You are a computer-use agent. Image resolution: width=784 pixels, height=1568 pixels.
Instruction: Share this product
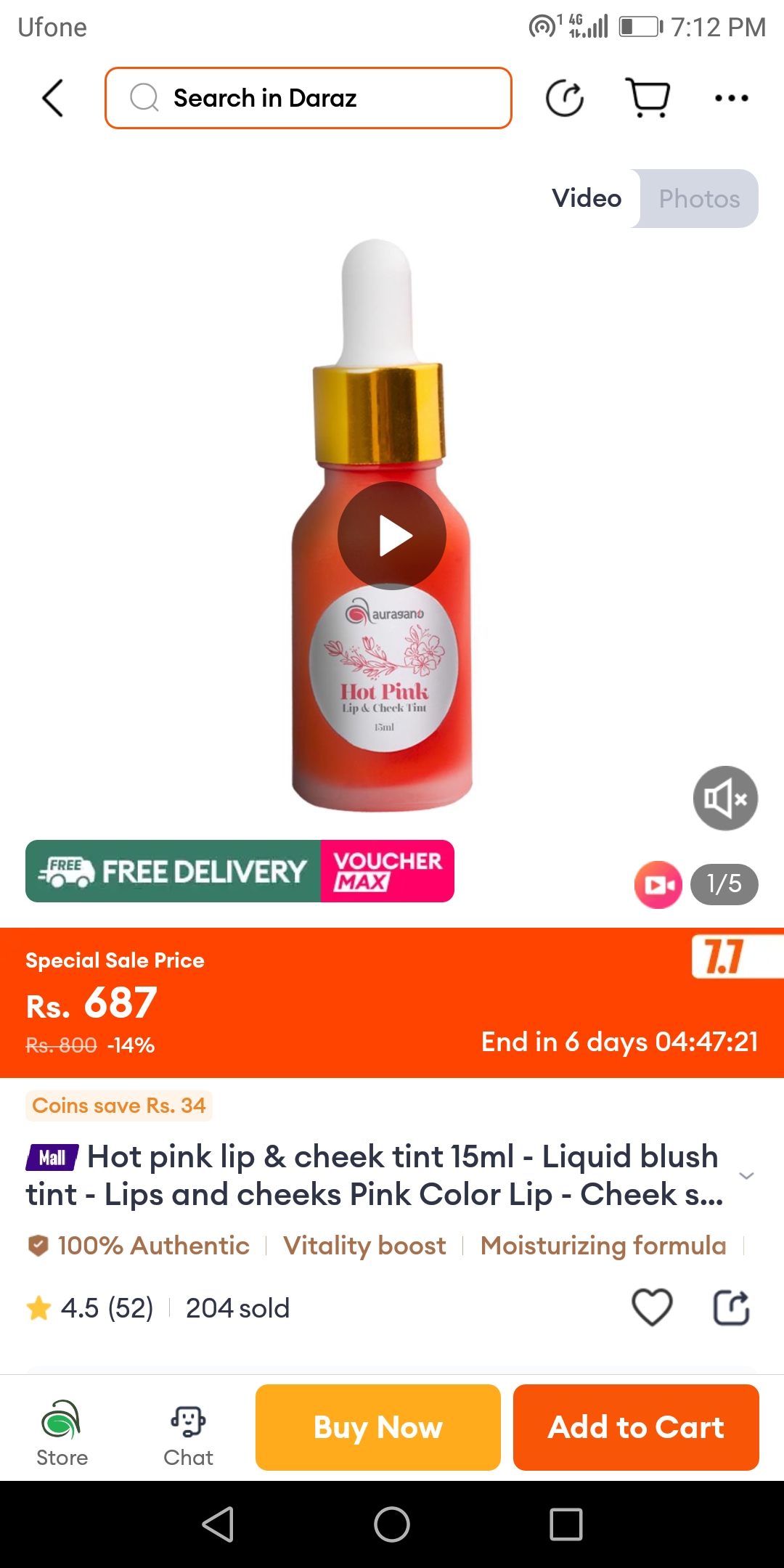tap(731, 1307)
